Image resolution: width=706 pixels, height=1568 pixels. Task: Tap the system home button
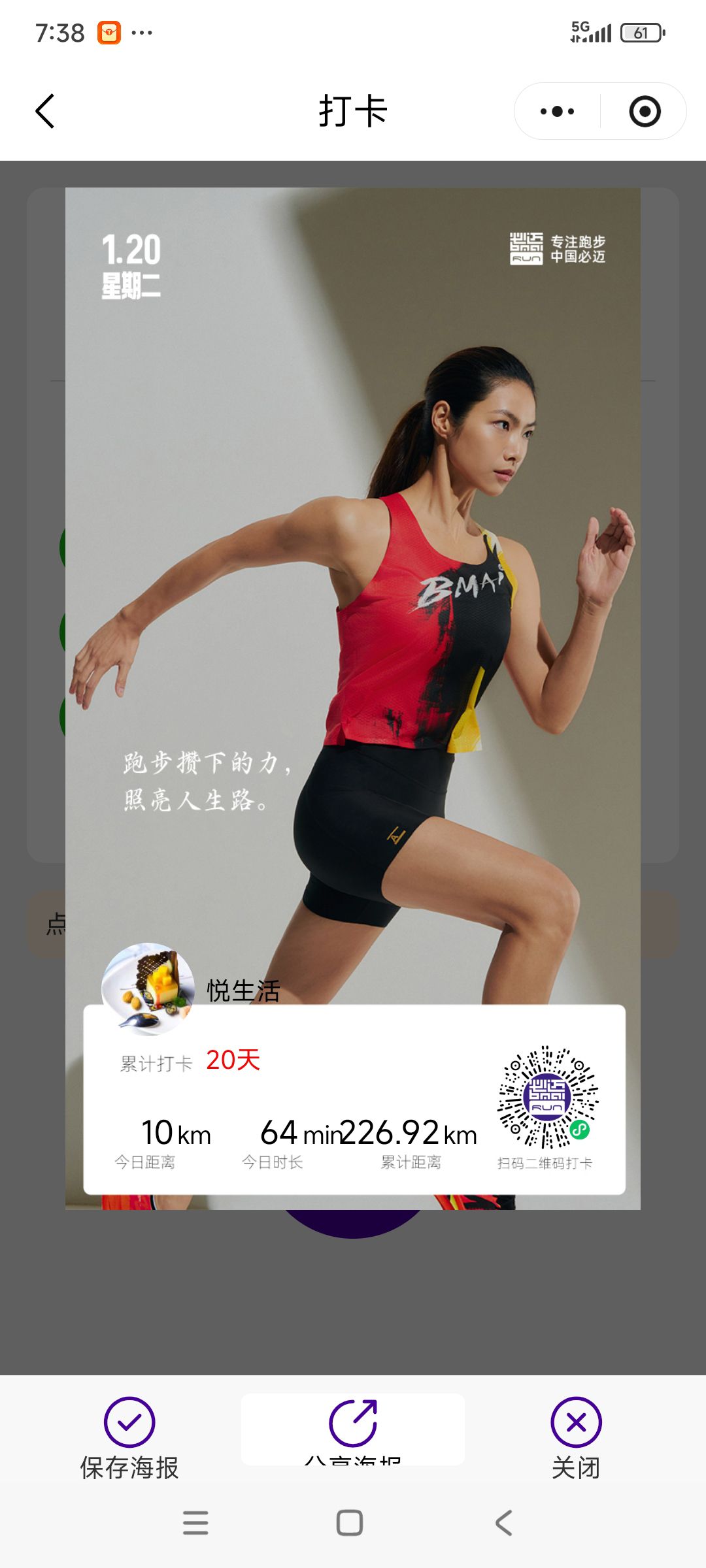(350, 1523)
